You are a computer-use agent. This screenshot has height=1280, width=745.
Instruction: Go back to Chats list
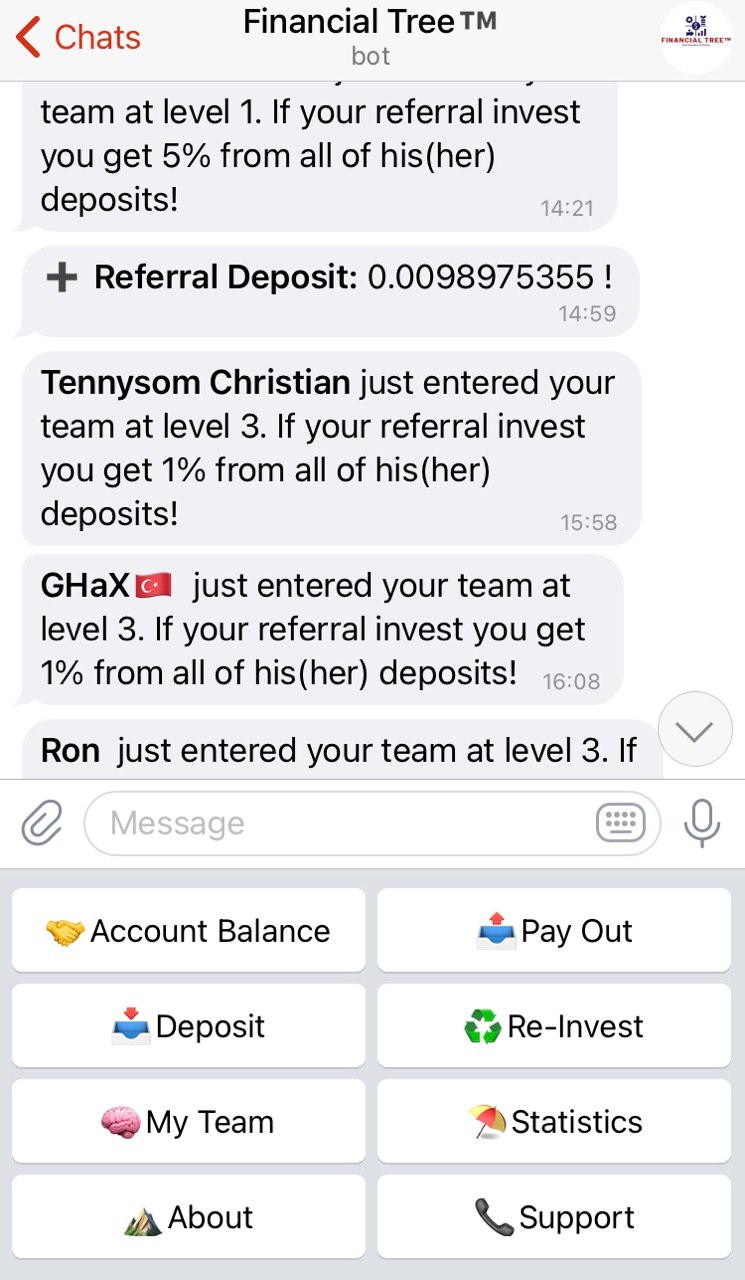click(78, 38)
